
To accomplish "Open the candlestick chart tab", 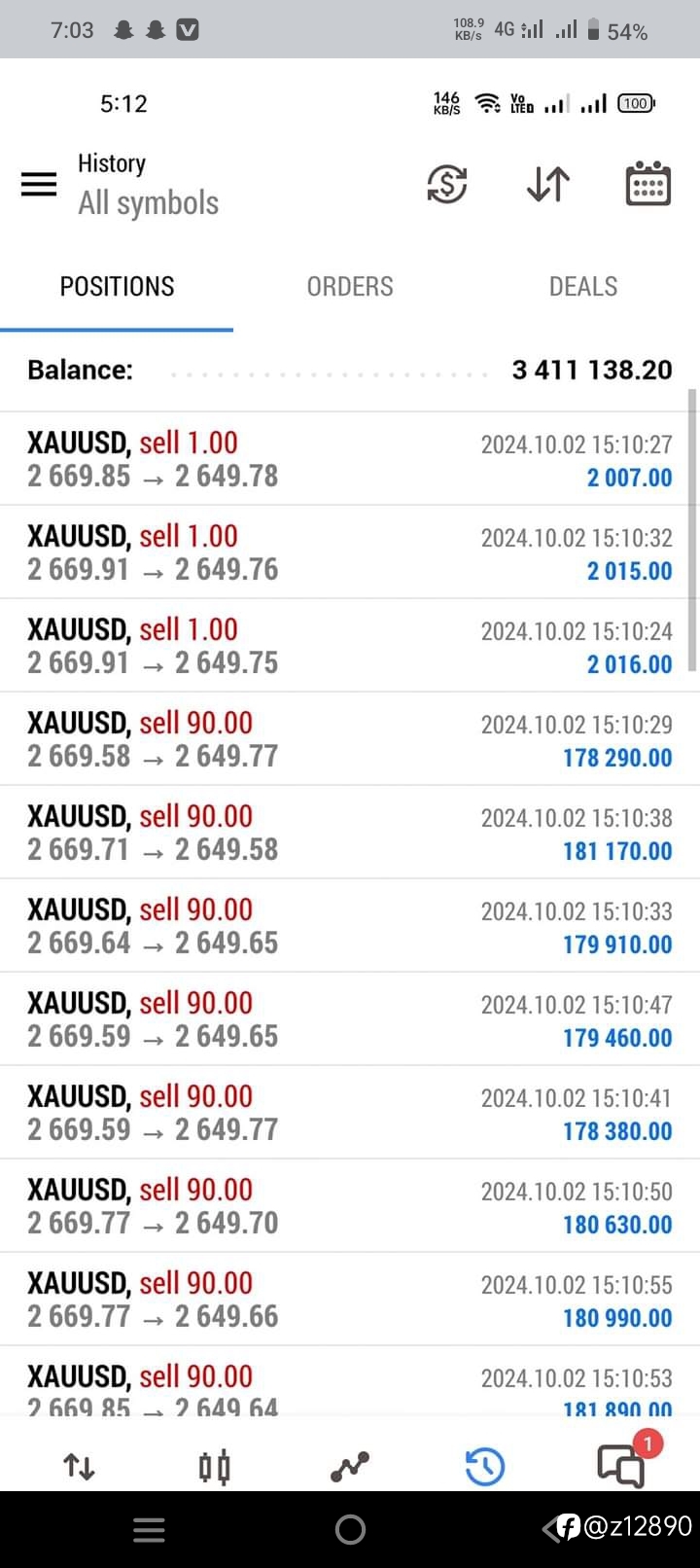I will coord(215,1467).
